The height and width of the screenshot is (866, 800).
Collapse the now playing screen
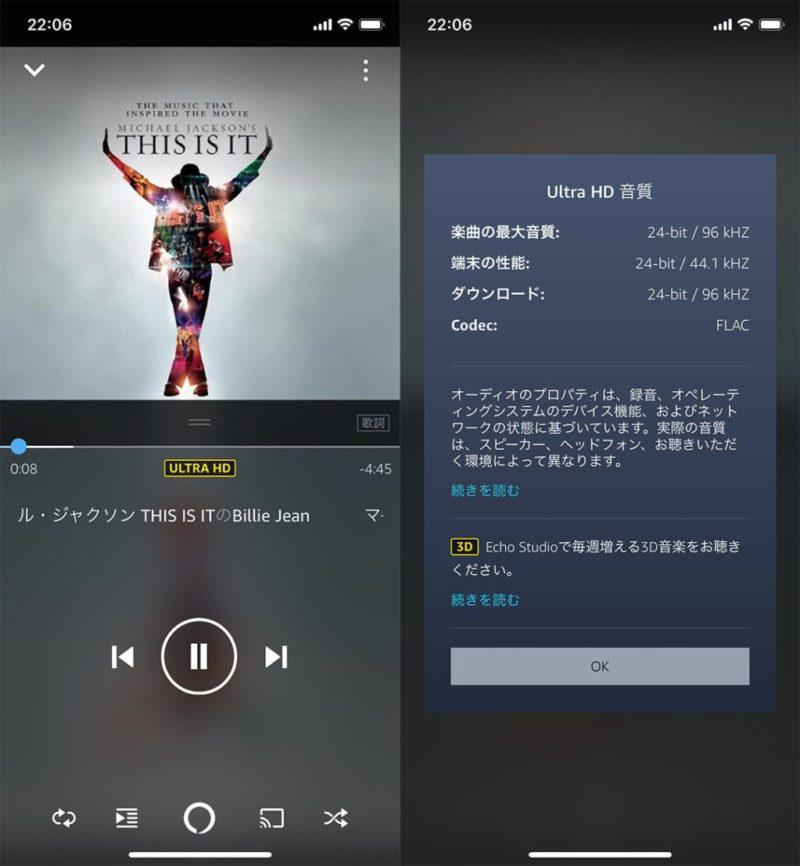(36, 70)
